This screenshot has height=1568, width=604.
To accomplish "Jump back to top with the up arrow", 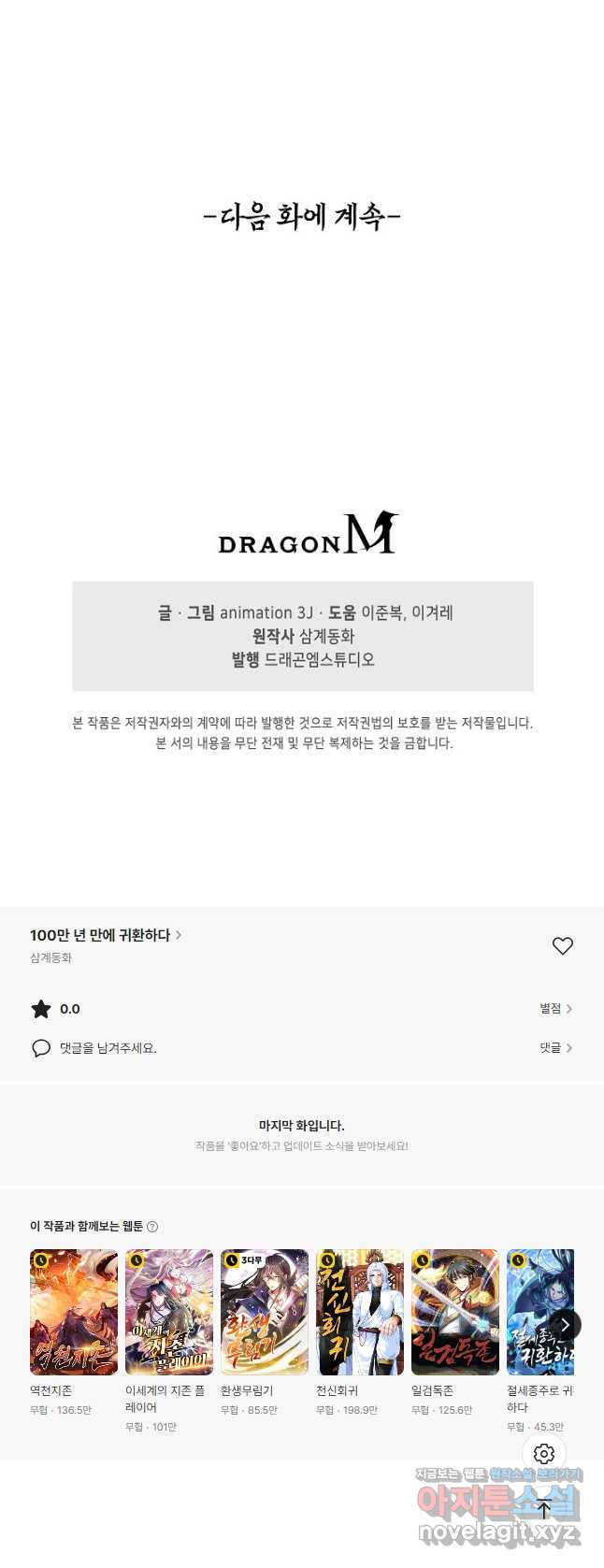I will (x=544, y=1507).
